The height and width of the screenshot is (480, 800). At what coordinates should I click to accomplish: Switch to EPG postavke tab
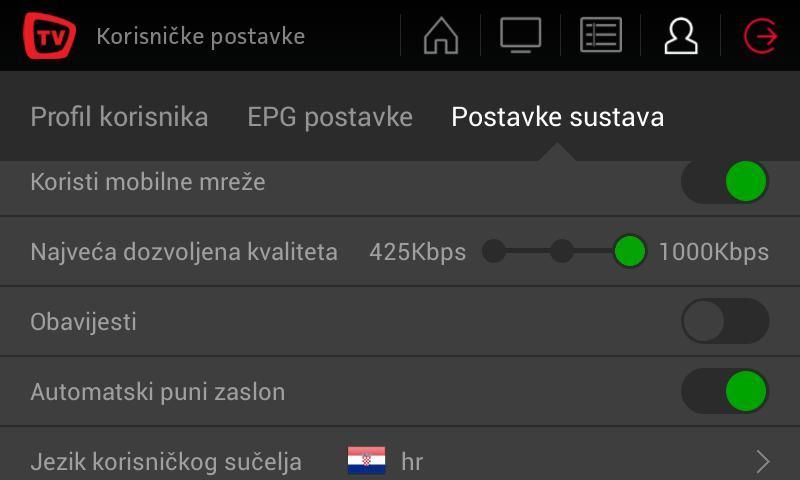pyautogui.click(x=330, y=117)
